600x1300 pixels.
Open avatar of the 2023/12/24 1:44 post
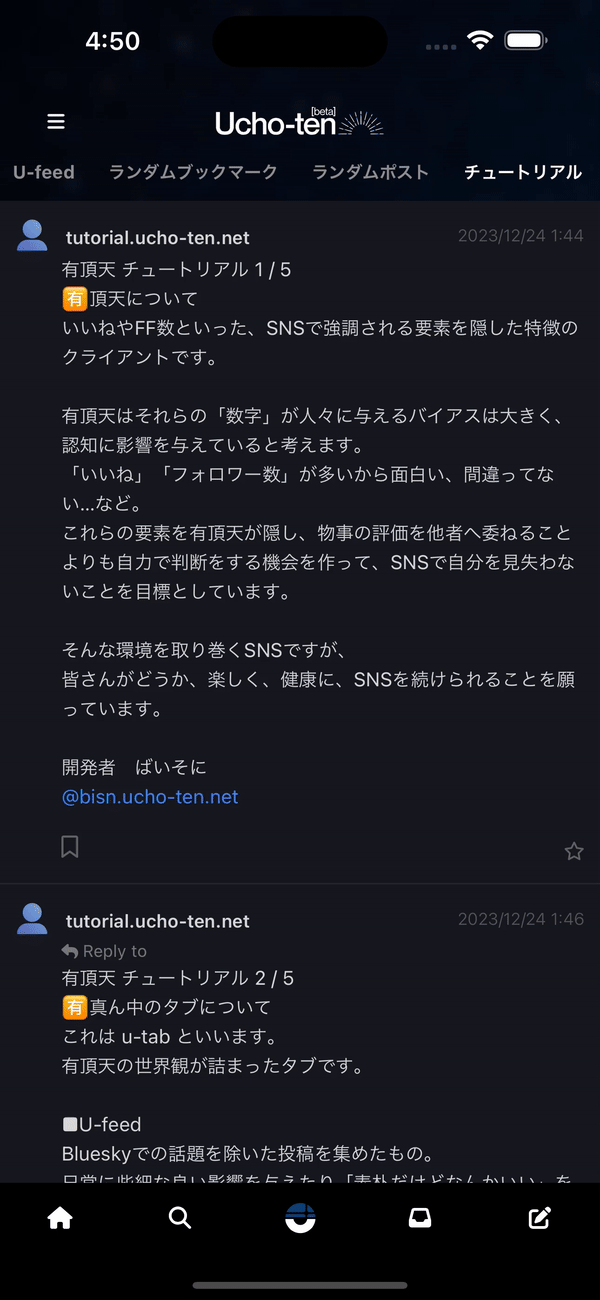[32, 236]
